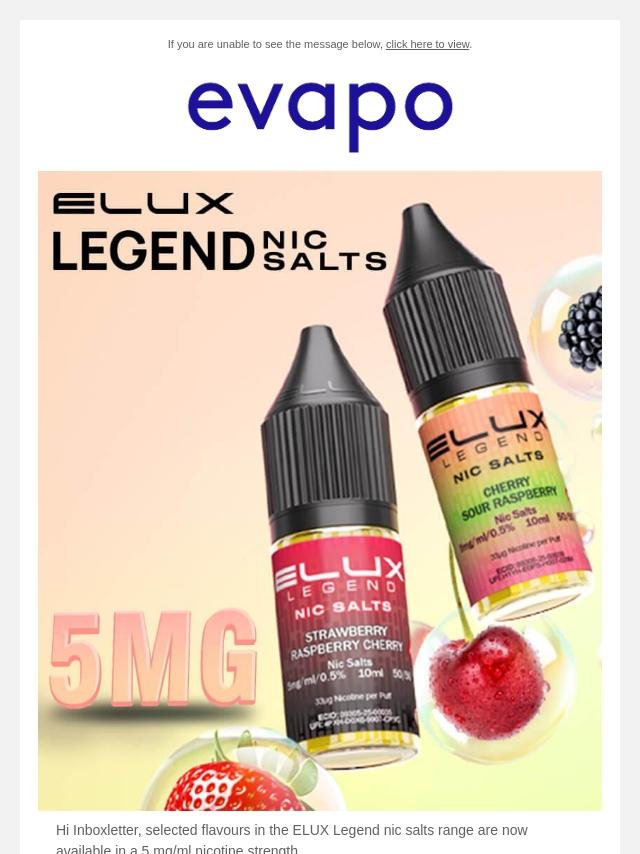
Task: Tap the 'click here to view' link
Action: (x=427, y=44)
